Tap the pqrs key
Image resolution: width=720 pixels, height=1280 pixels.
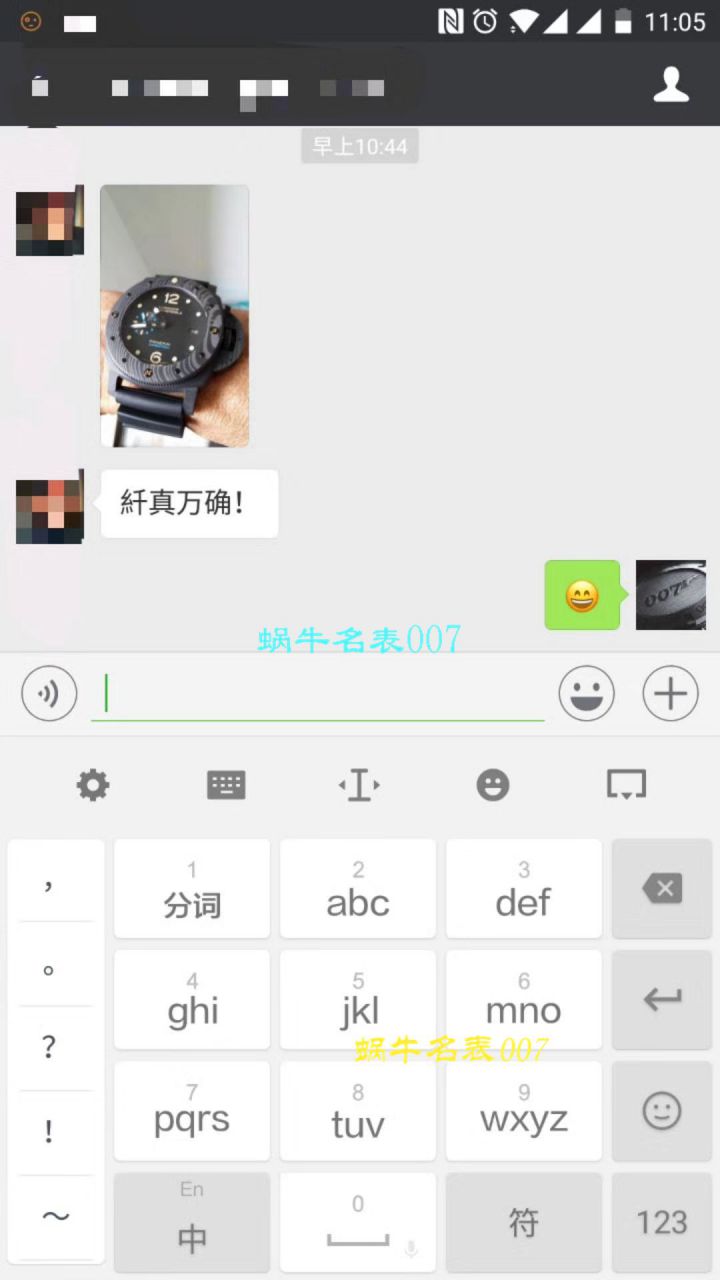click(x=192, y=1110)
